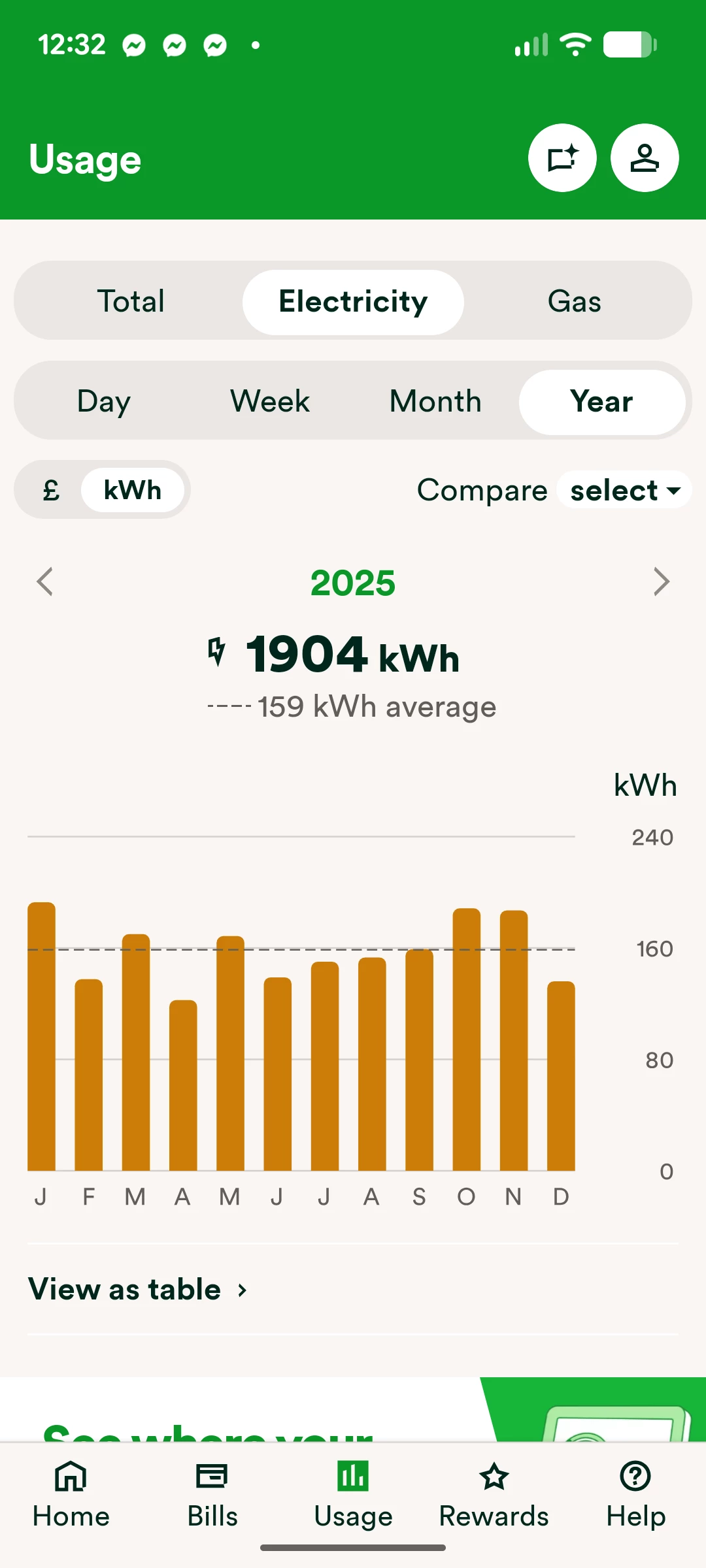
Task: Switch to the Total usage tab
Action: pyautogui.click(x=131, y=301)
